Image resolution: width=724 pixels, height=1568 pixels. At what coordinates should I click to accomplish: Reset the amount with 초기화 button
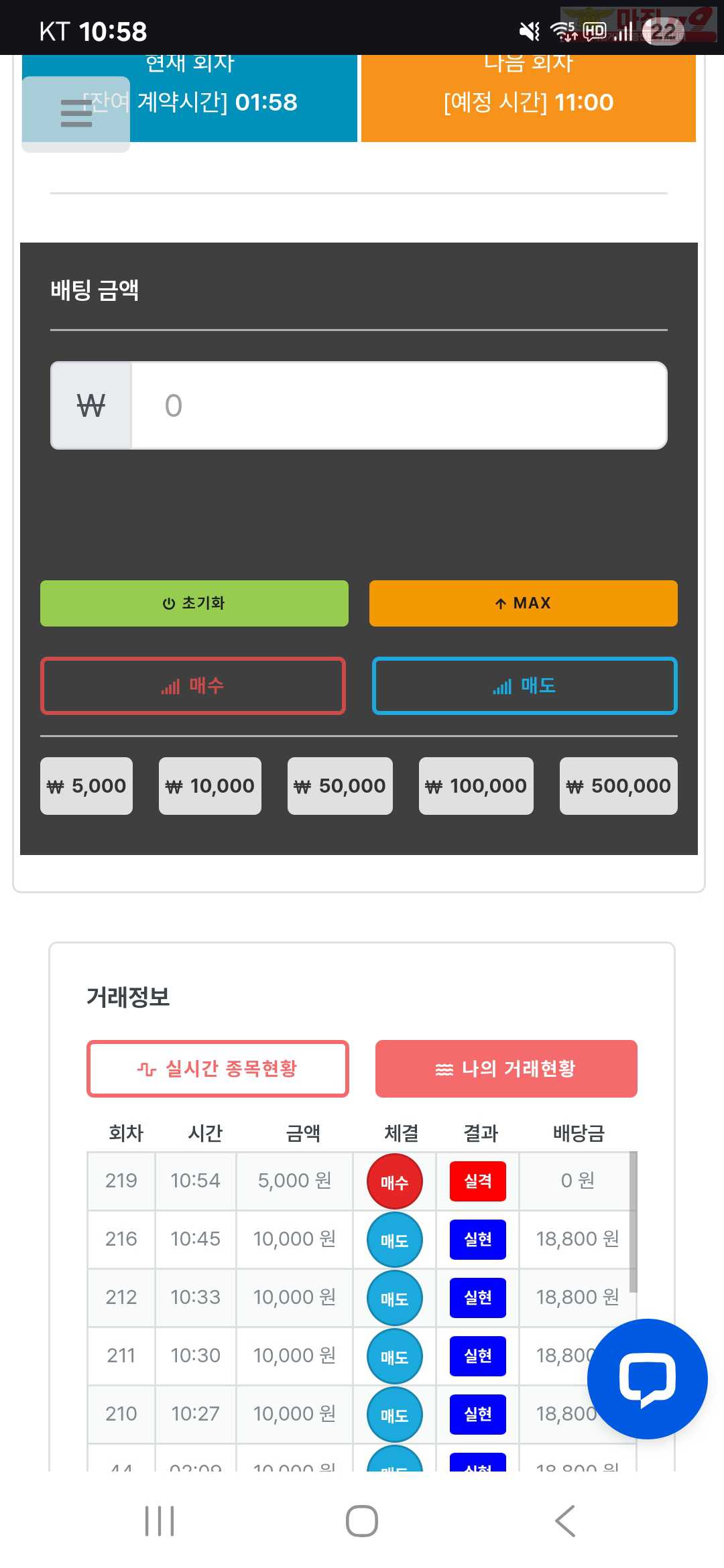pyautogui.click(x=194, y=603)
